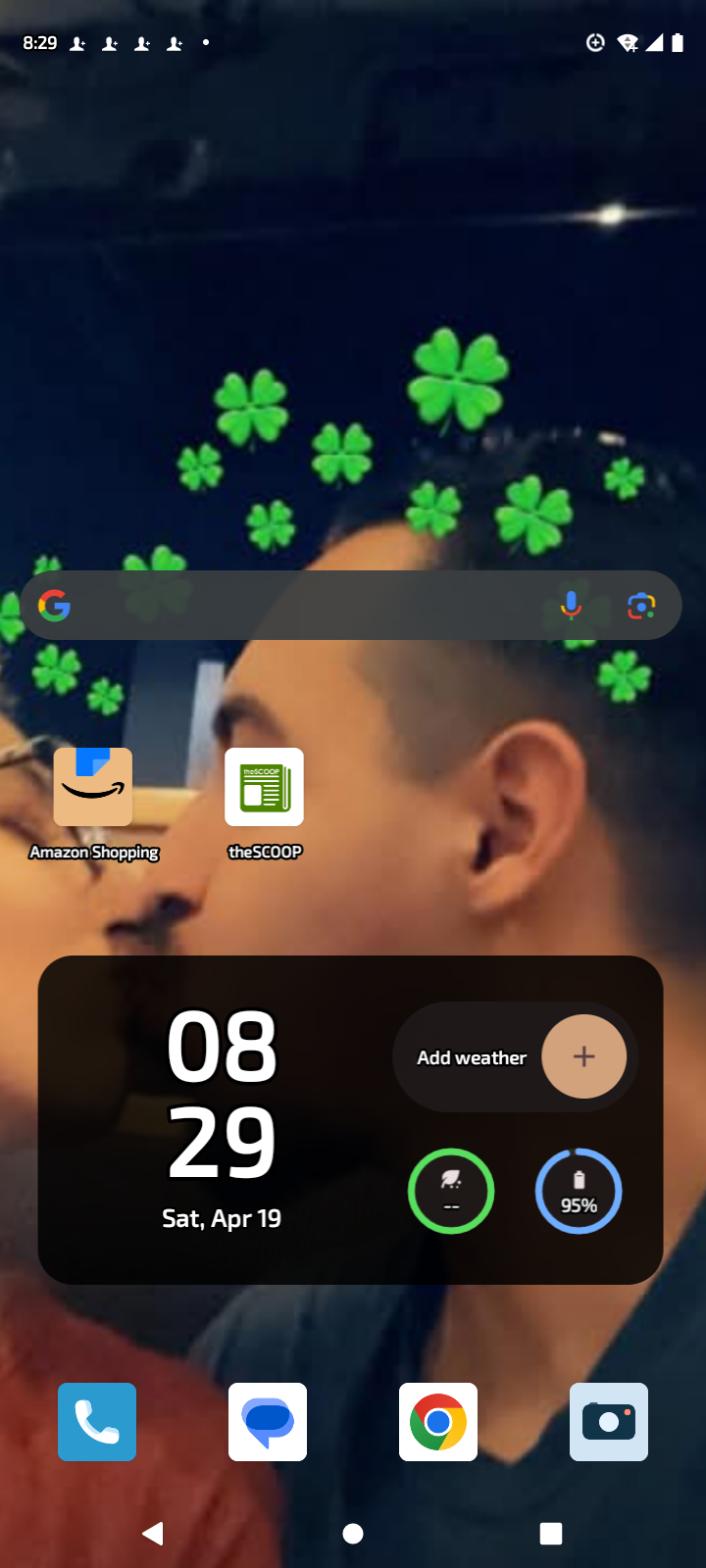706x1568 pixels.
Task: Start a Google voice search with the microphone
Action: [571, 606]
